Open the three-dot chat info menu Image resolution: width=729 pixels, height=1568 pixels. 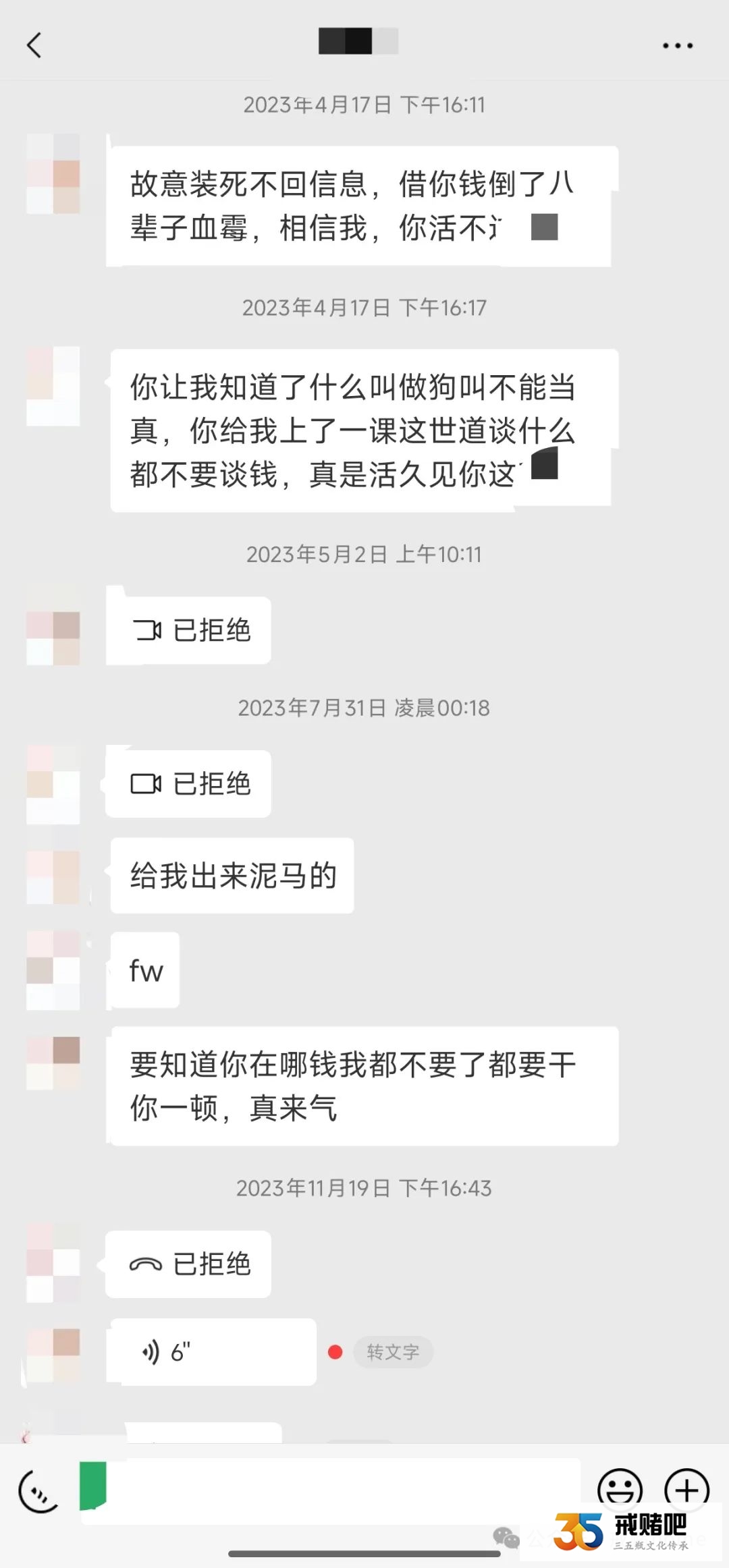point(677,46)
